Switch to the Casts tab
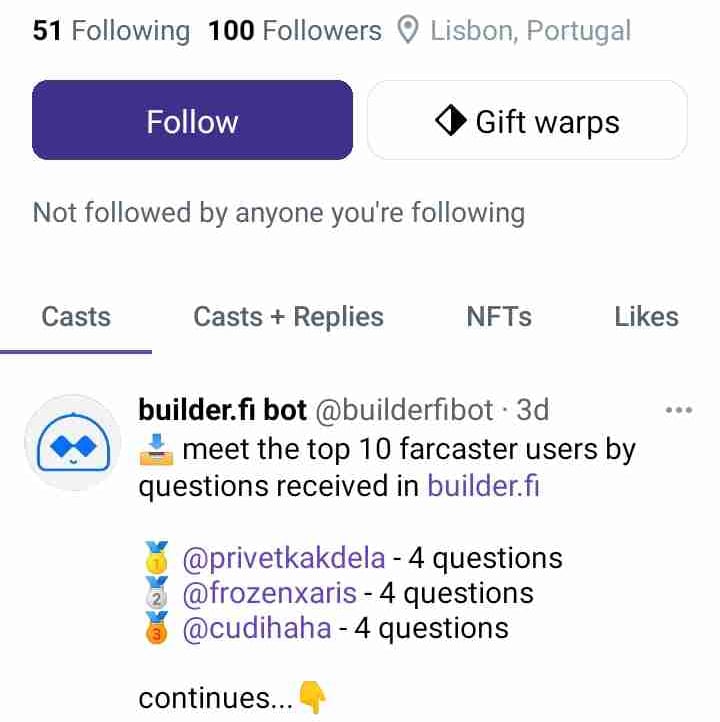Image resolution: width=720 pixels, height=722 pixels. (76, 317)
